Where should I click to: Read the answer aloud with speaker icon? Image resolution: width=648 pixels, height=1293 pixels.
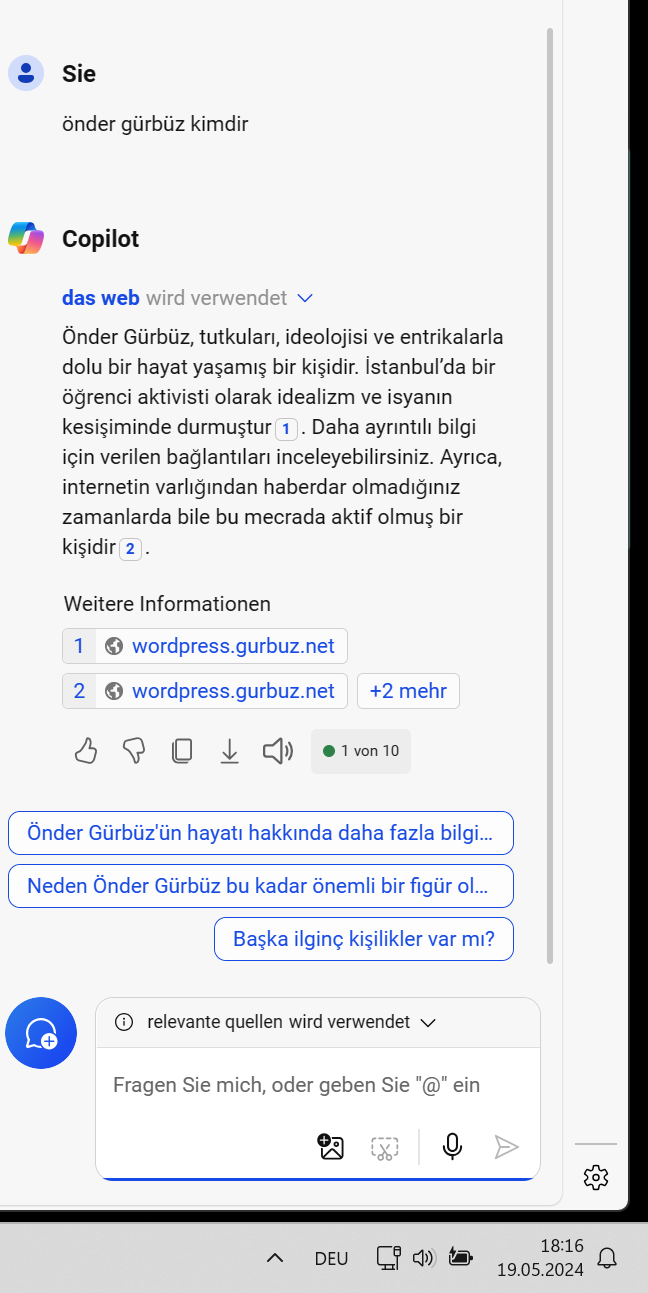click(x=277, y=751)
